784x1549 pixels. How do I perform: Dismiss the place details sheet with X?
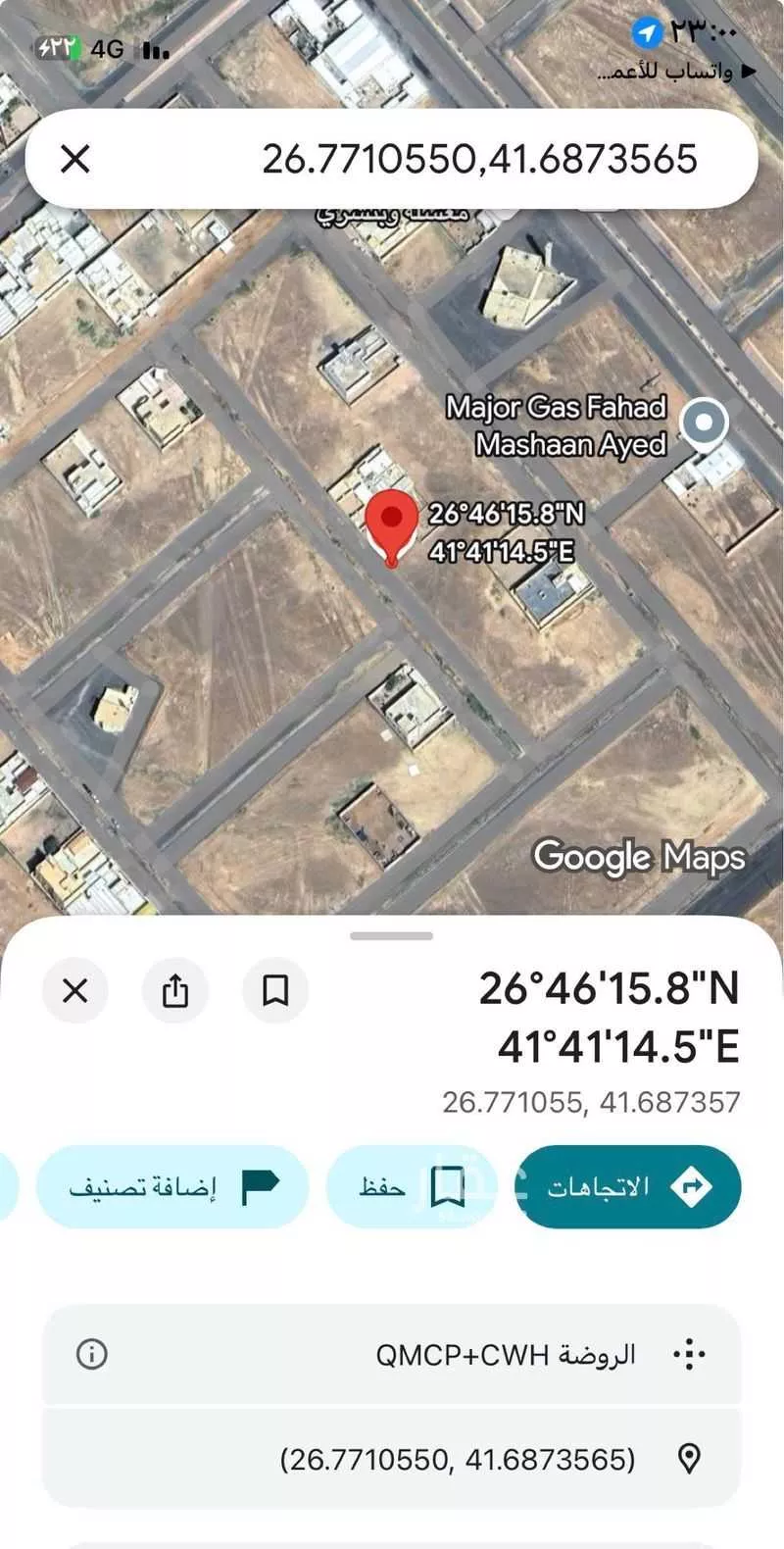(75, 991)
